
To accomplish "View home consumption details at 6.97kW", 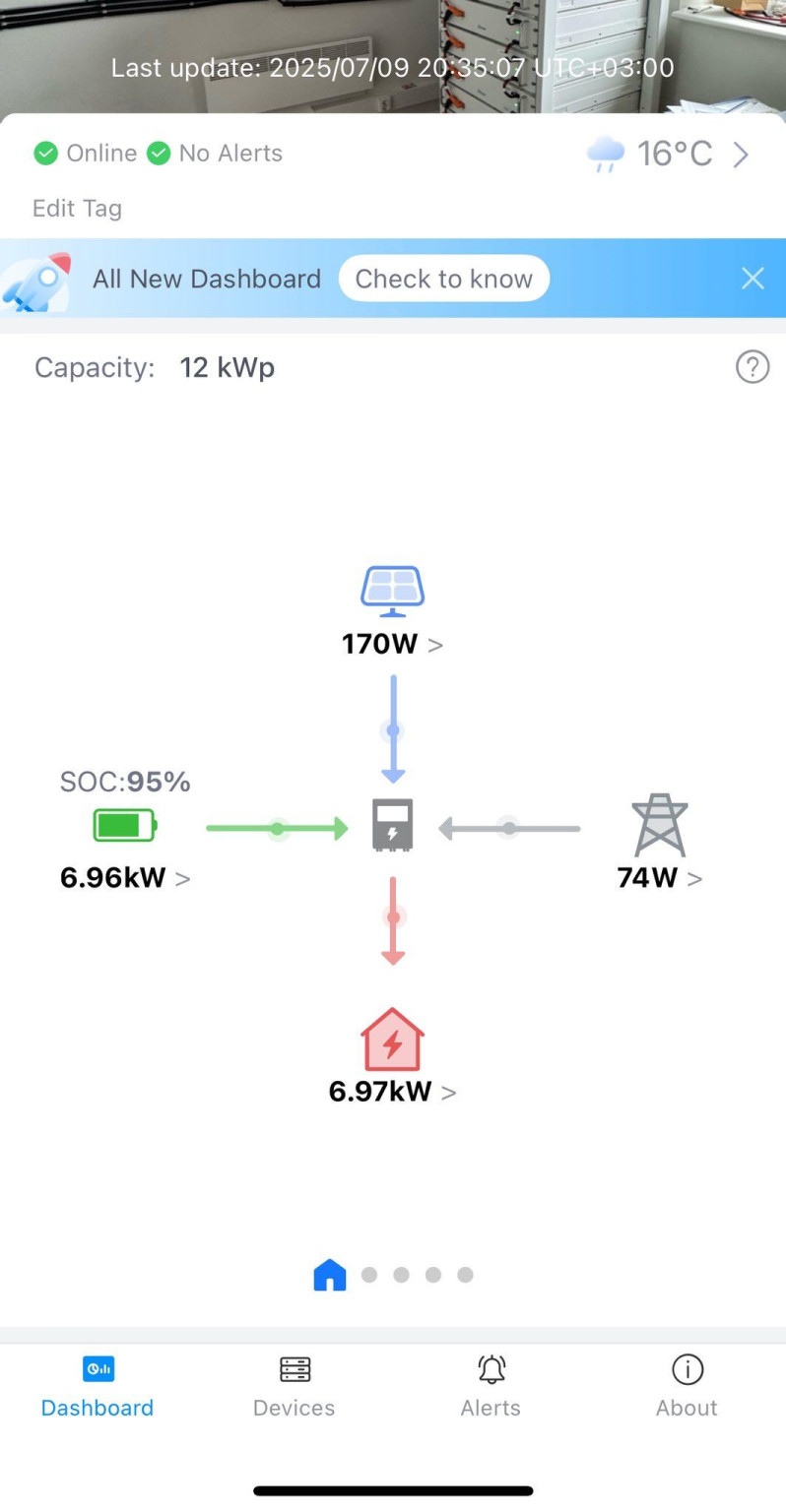I will pos(392,1091).
